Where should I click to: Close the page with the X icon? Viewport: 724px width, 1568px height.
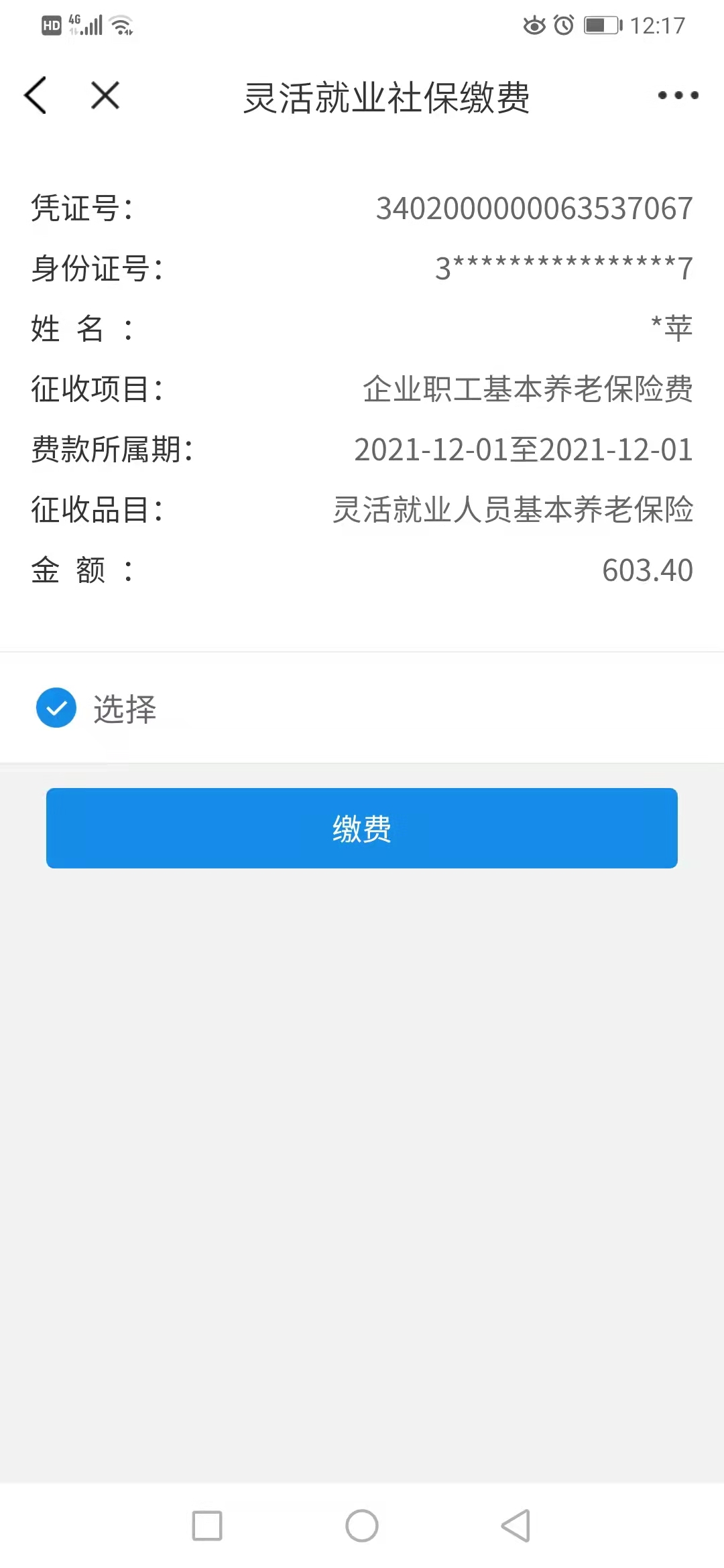[x=105, y=95]
